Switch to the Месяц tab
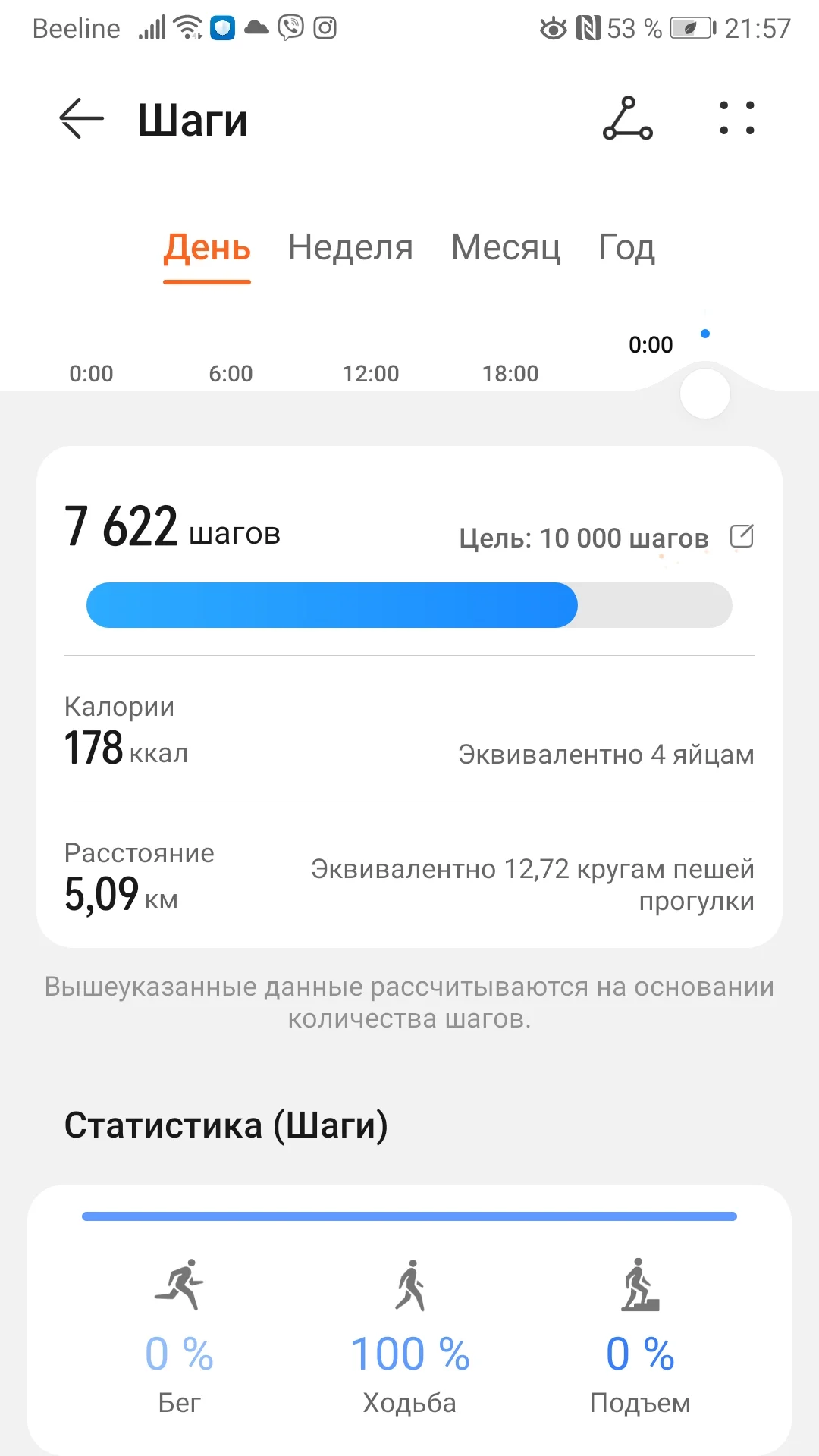The image size is (819, 1456). [506, 248]
